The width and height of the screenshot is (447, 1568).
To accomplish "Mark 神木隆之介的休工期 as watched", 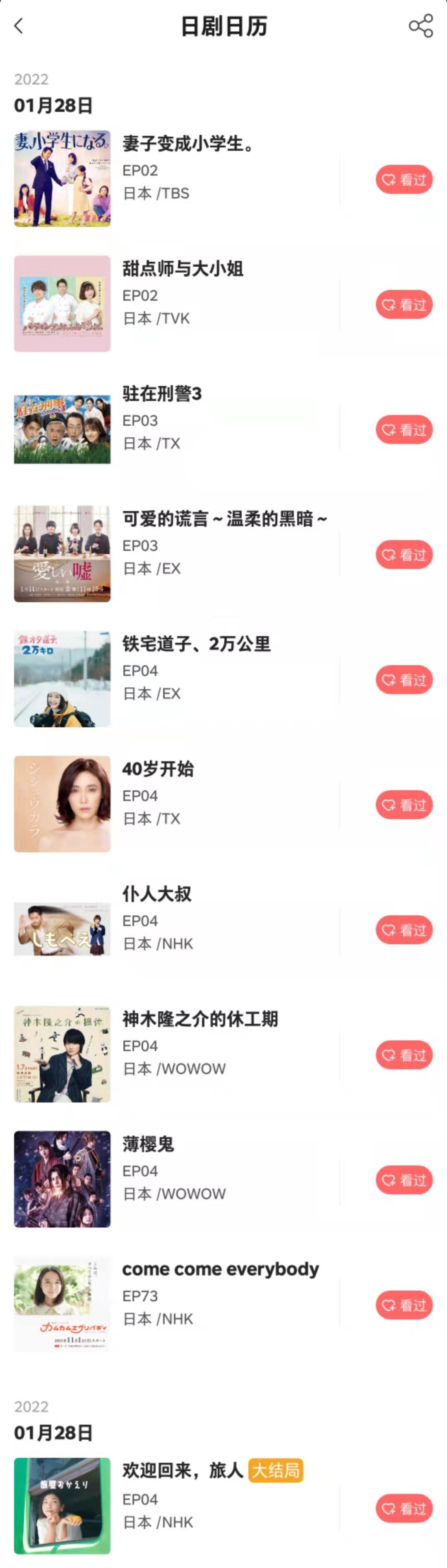I will click(404, 1055).
